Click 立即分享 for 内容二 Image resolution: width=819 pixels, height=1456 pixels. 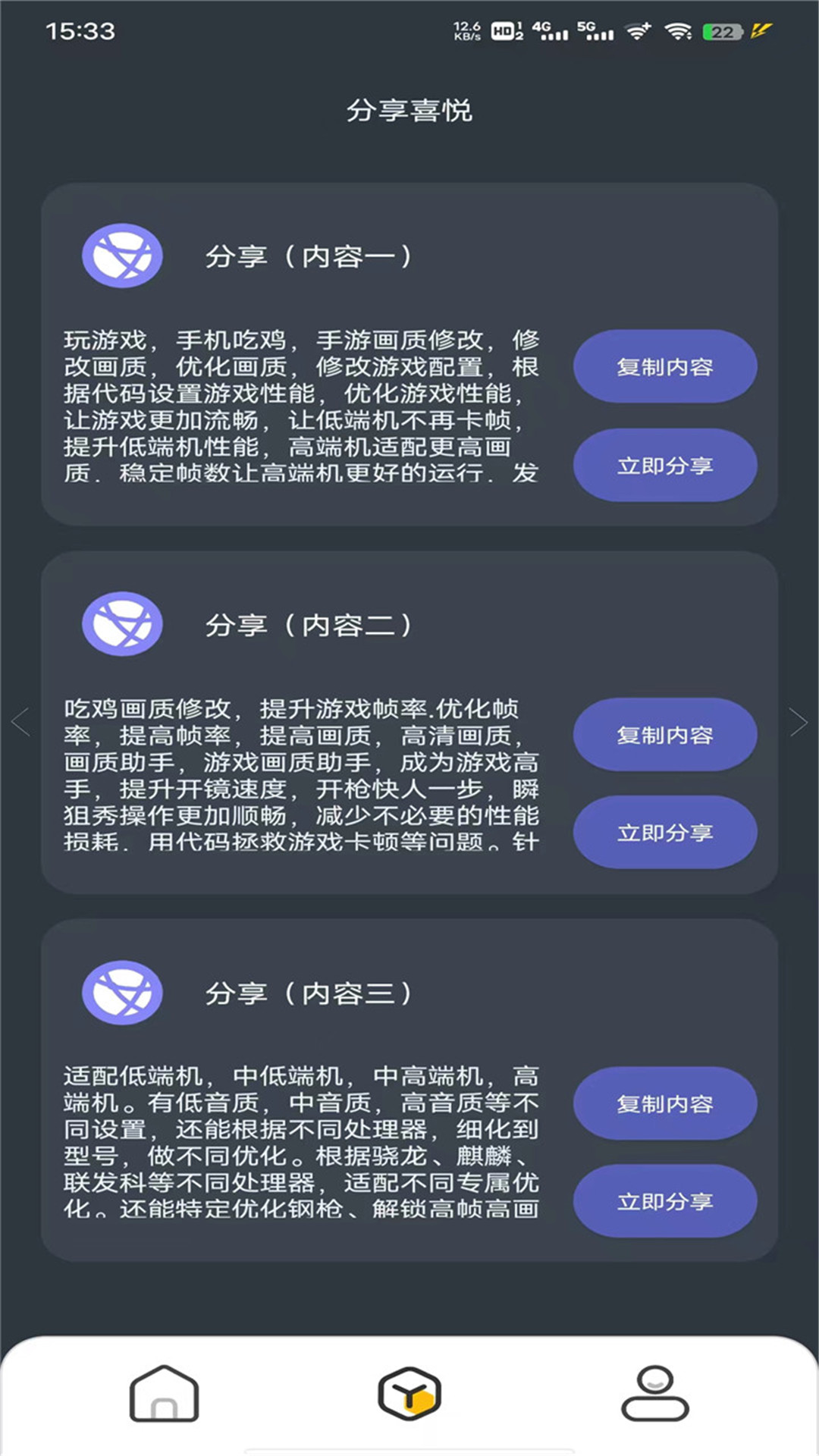point(665,833)
